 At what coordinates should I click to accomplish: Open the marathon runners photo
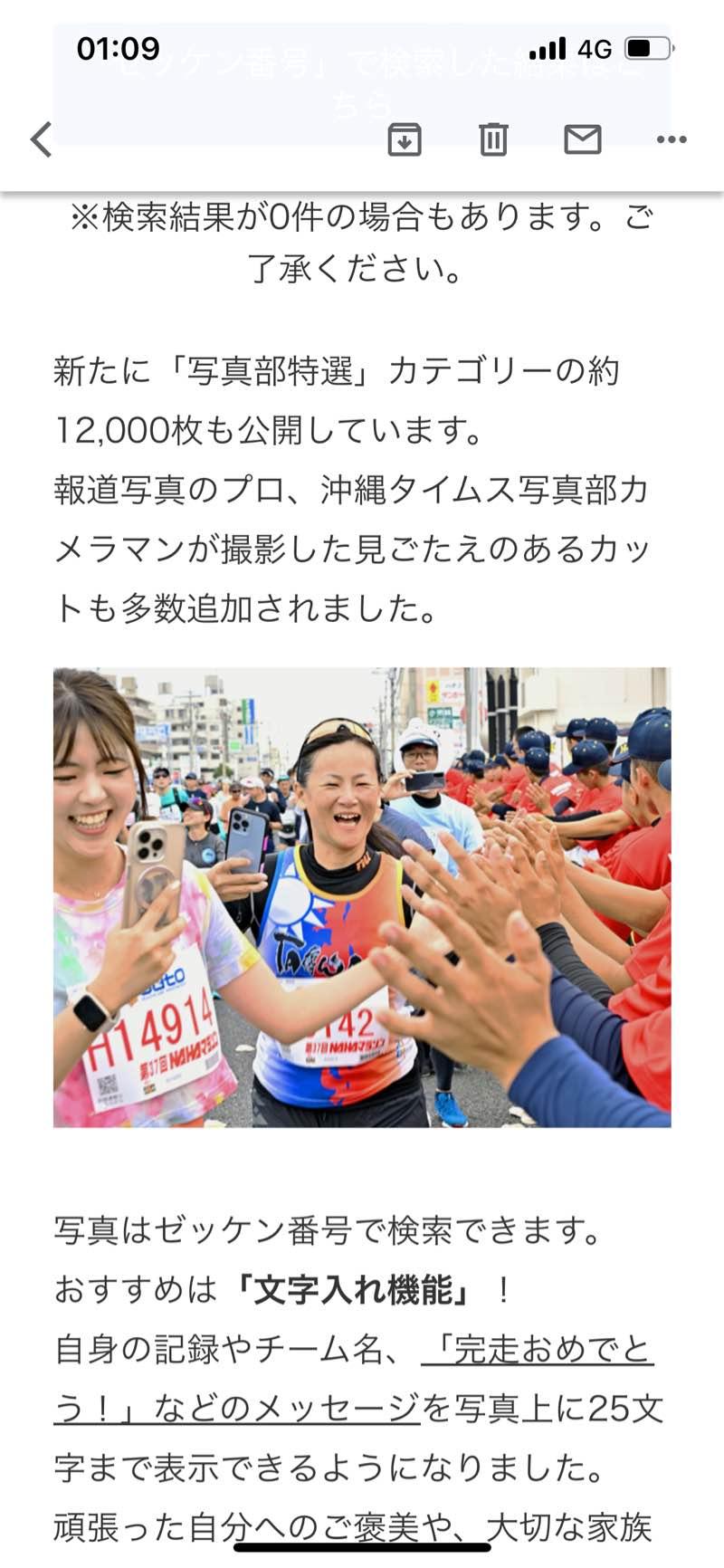[x=362, y=897]
